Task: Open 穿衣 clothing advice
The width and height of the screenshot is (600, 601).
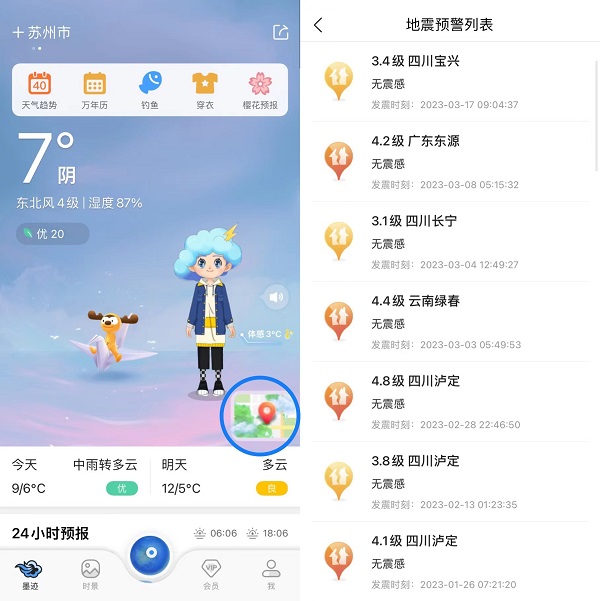Action: [205, 90]
